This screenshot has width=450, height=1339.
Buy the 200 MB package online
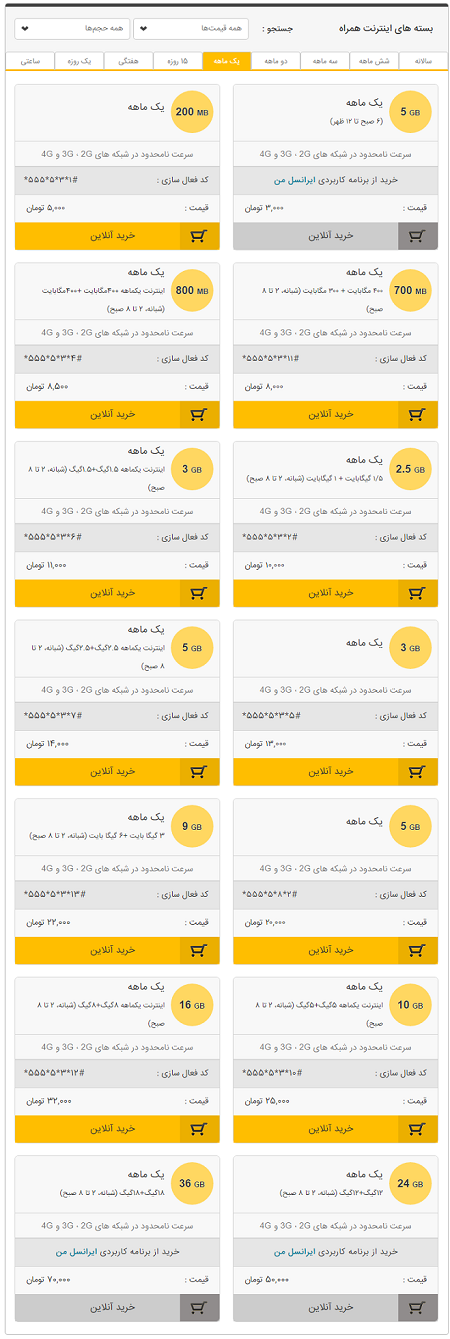[x=117, y=236]
